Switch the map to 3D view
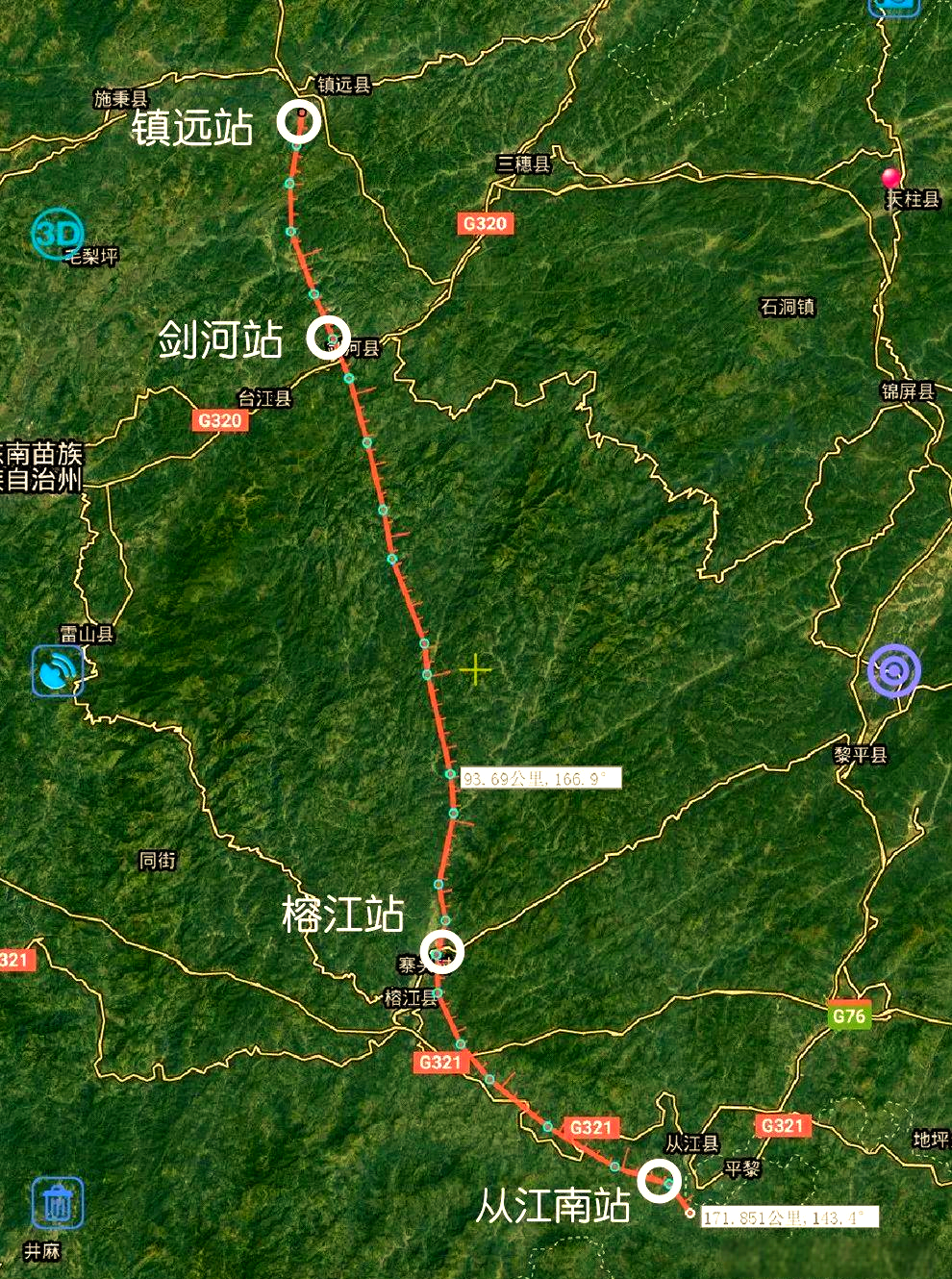The width and height of the screenshot is (952, 1279). tap(58, 234)
